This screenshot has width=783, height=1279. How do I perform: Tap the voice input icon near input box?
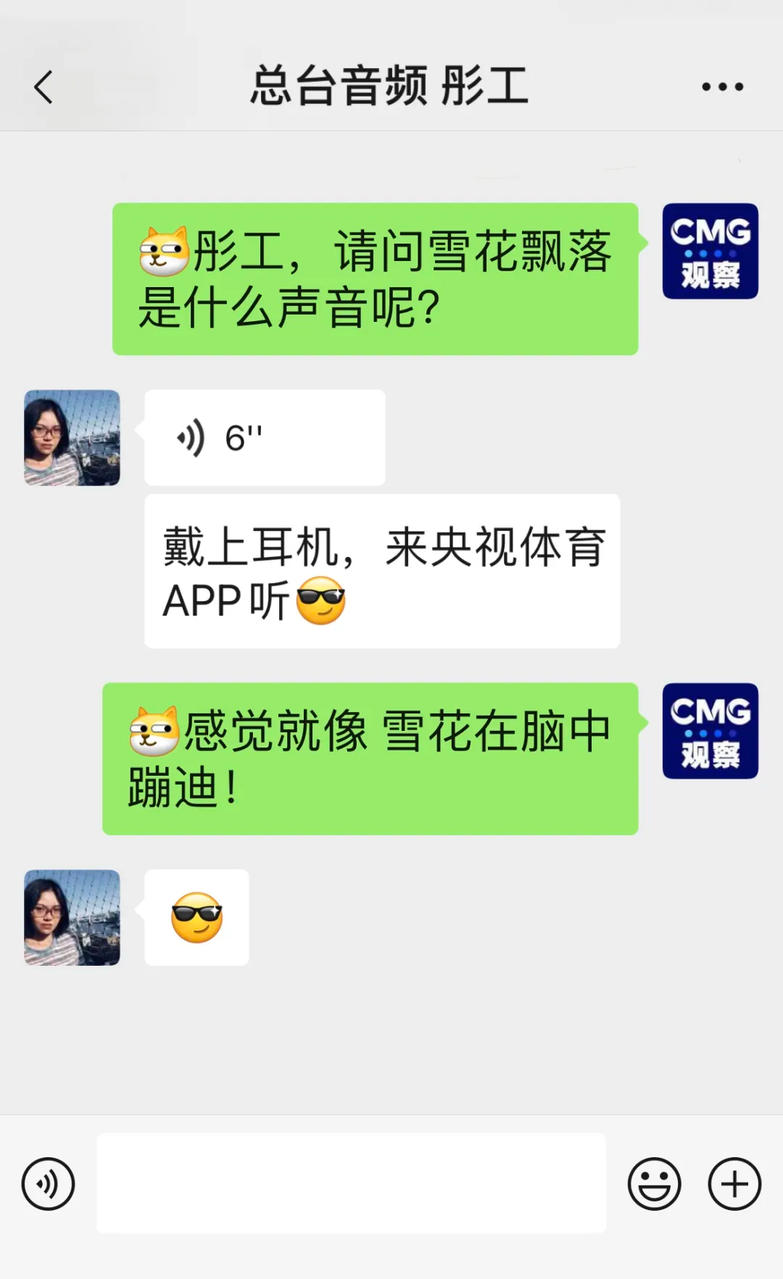tap(47, 1184)
